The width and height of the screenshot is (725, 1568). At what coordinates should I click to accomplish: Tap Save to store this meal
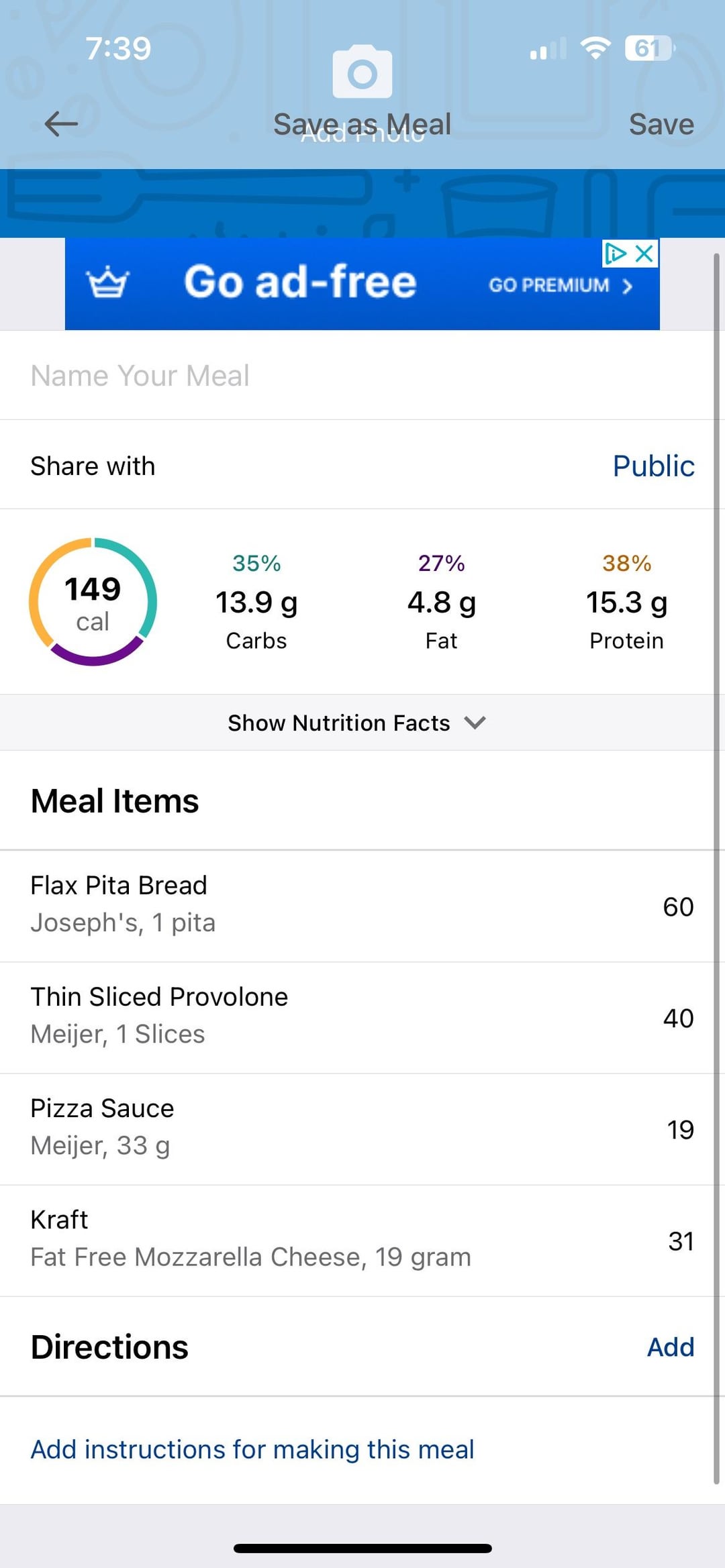pyautogui.click(x=661, y=124)
